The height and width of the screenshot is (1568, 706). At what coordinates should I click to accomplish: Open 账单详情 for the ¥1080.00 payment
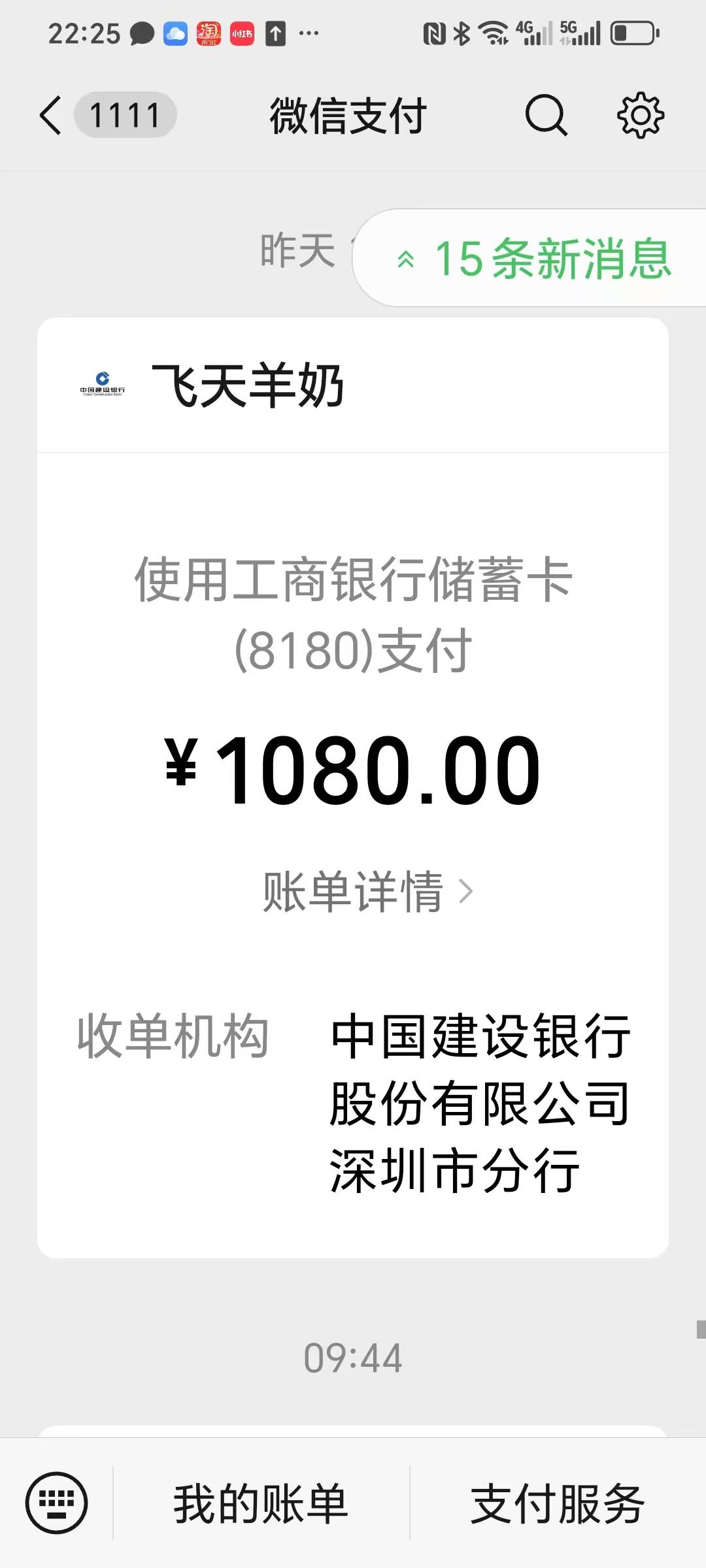(x=366, y=891)
